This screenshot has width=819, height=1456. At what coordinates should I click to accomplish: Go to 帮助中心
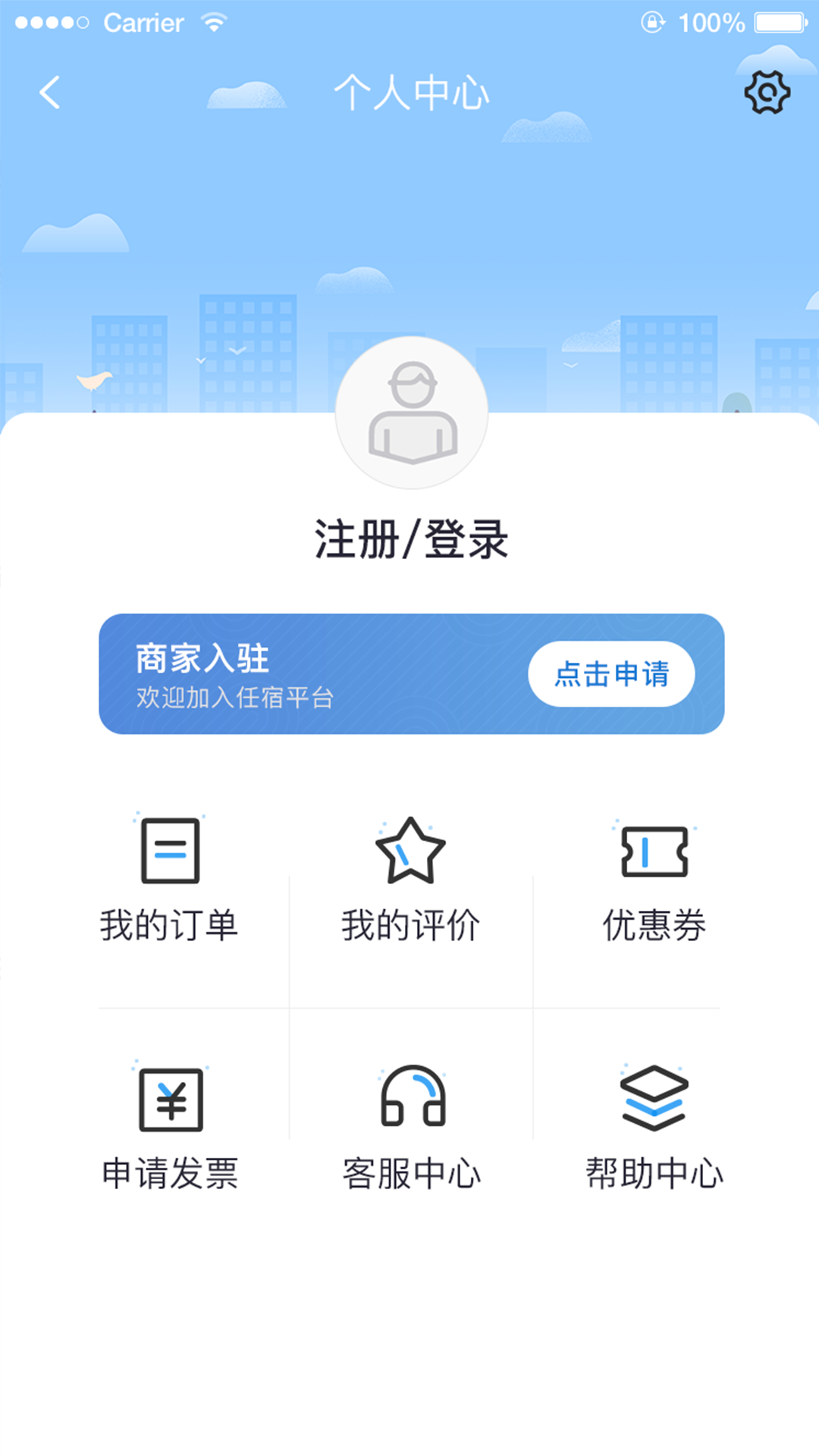[x=654, y=1128]
